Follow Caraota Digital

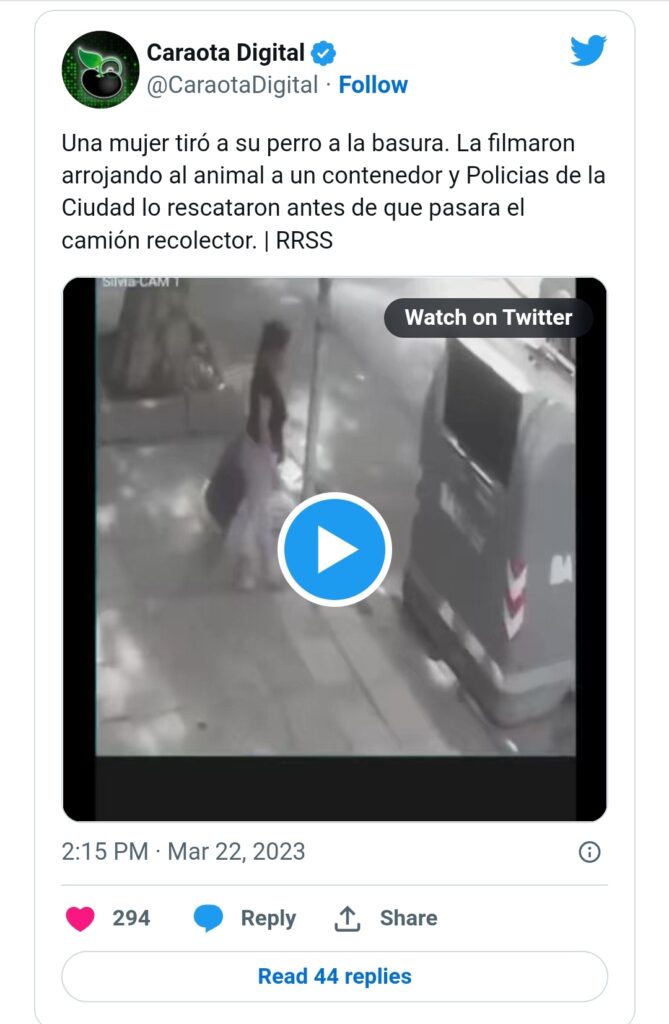tap(373, 85)
